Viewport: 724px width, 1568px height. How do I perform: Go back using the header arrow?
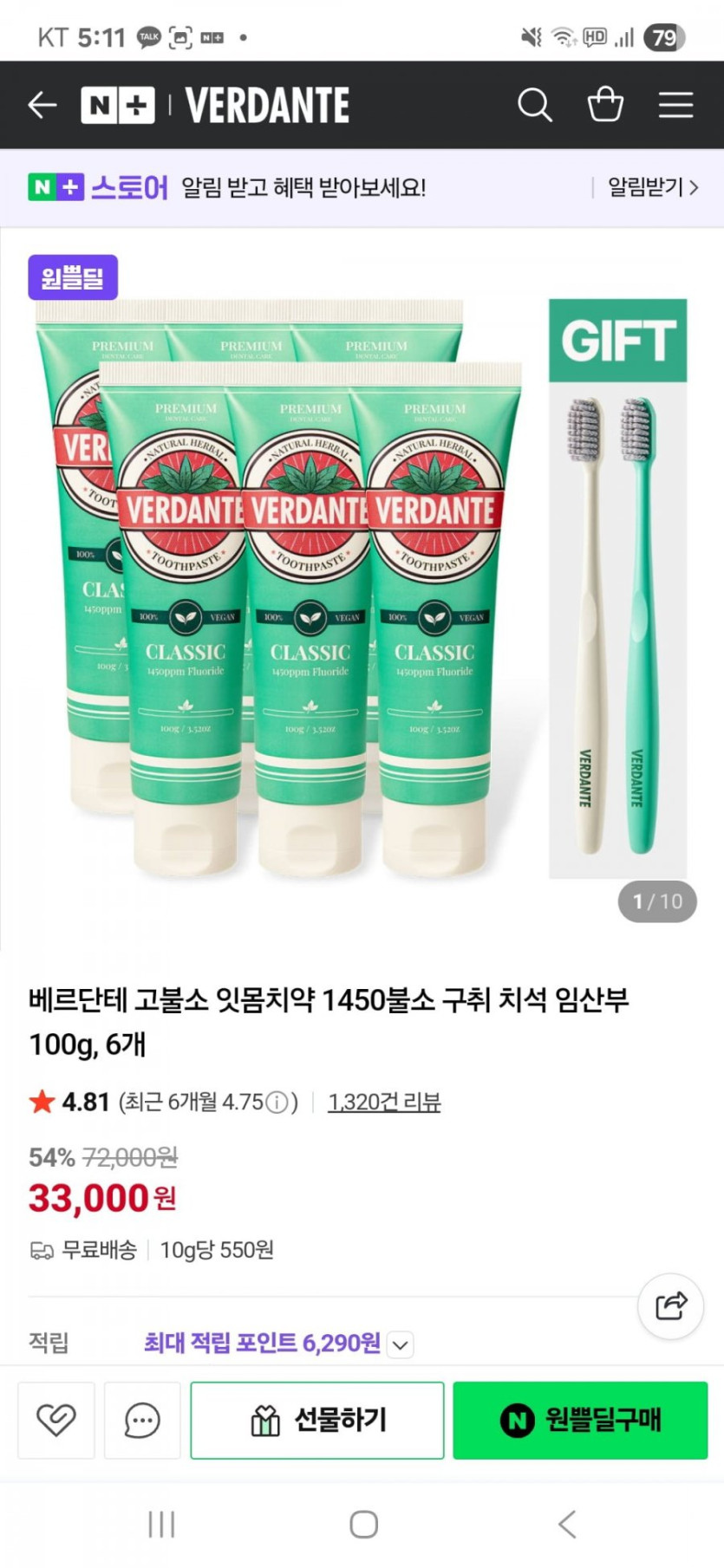tap(42, 106)
